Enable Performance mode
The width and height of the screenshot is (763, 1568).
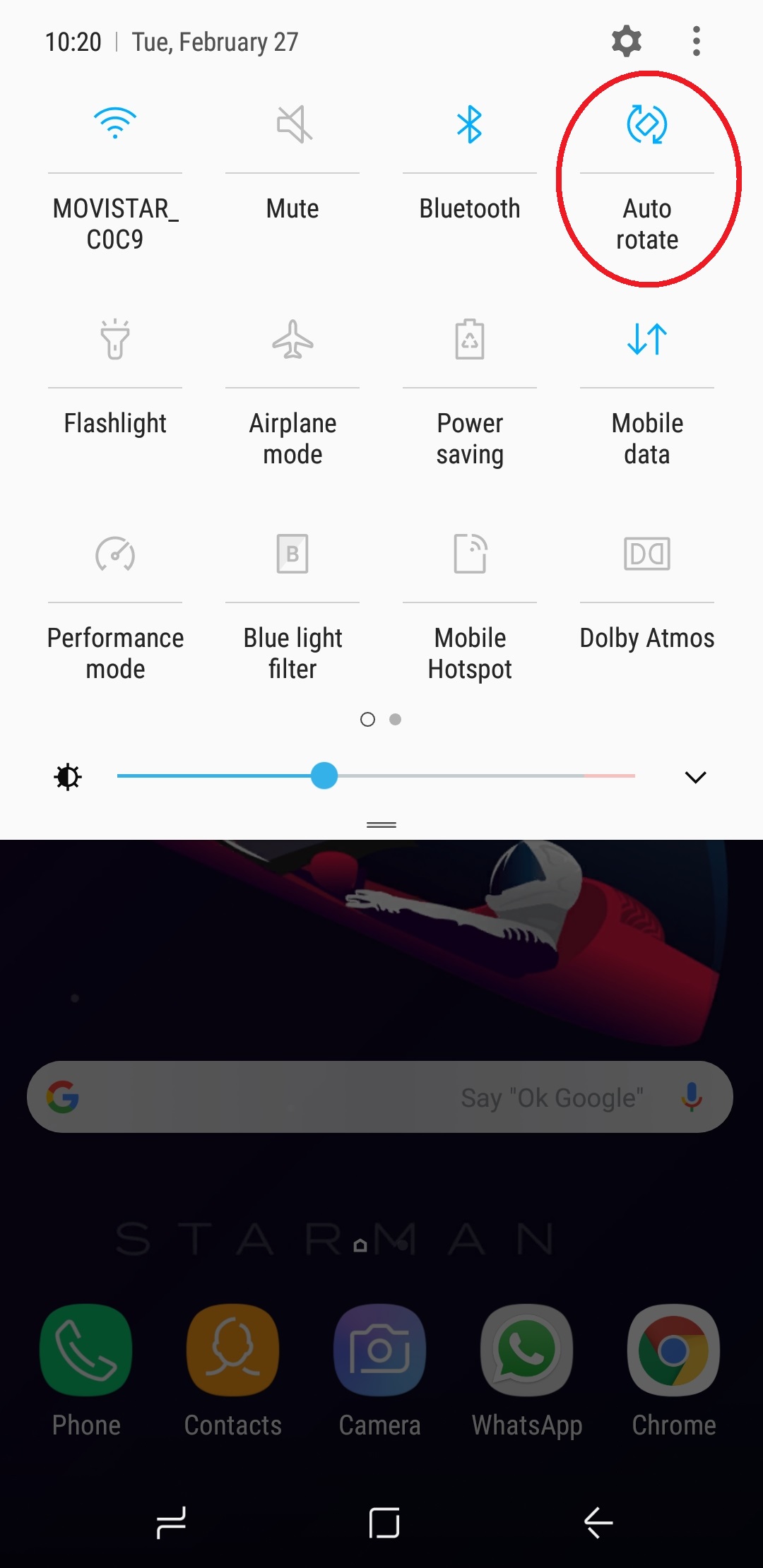115,554
